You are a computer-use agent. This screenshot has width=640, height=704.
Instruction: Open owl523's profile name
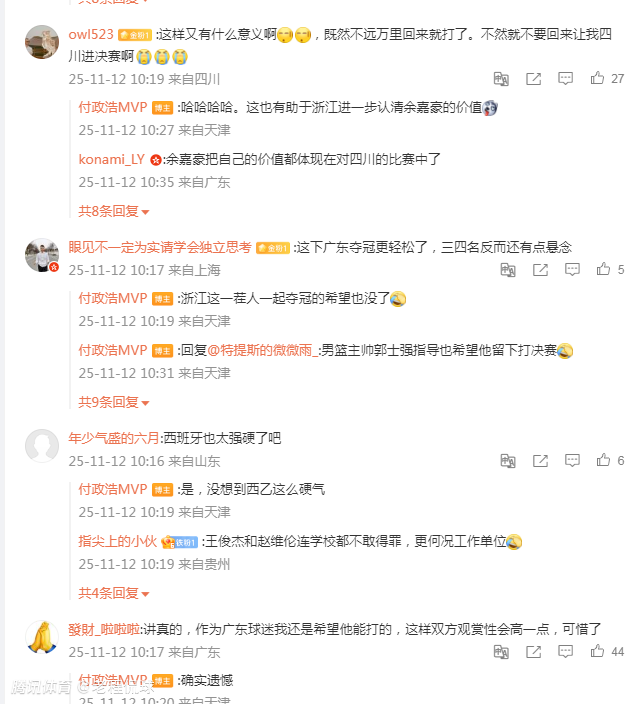(90, 34)
